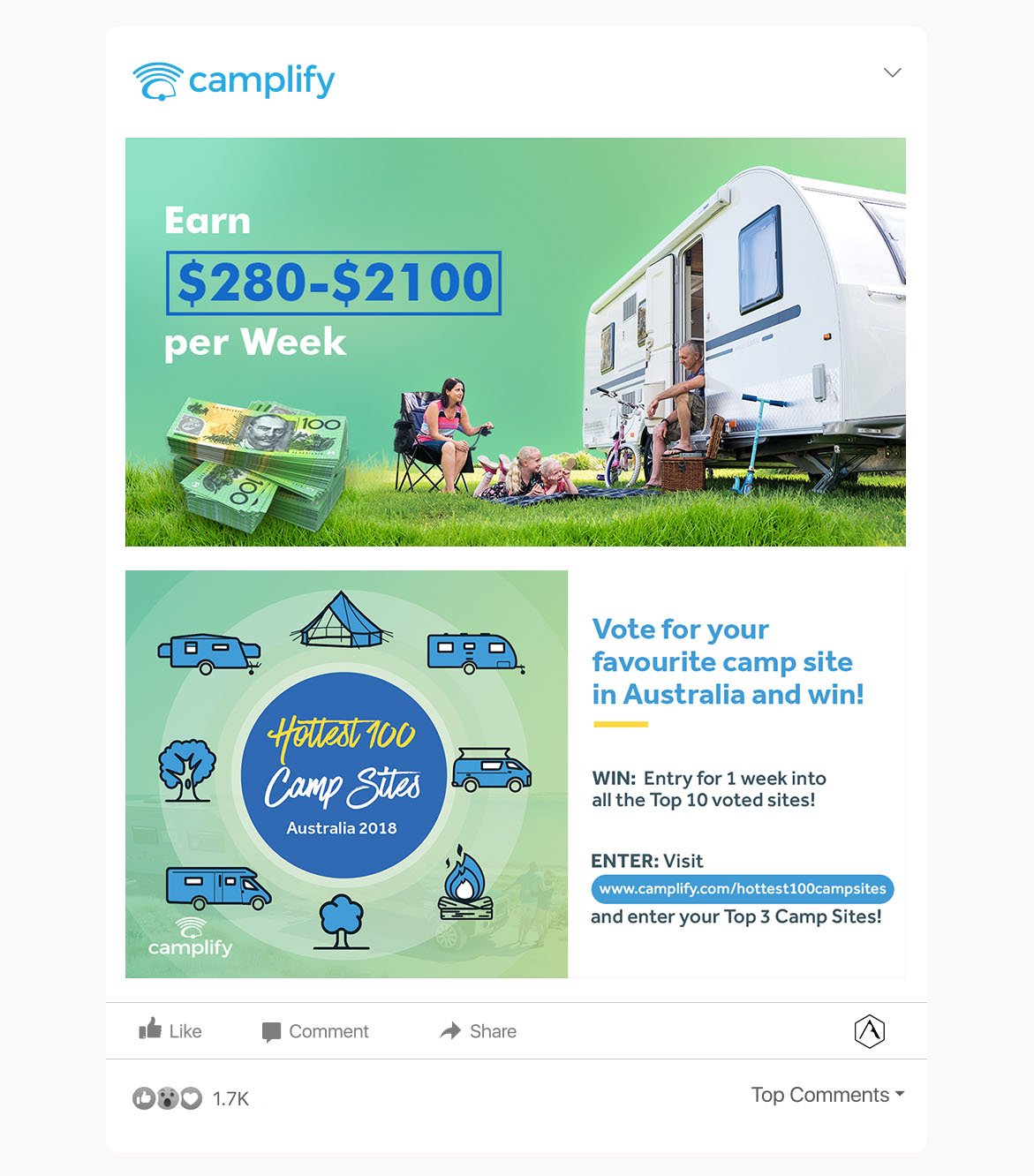Like the Camplify post

(170, 1030)
